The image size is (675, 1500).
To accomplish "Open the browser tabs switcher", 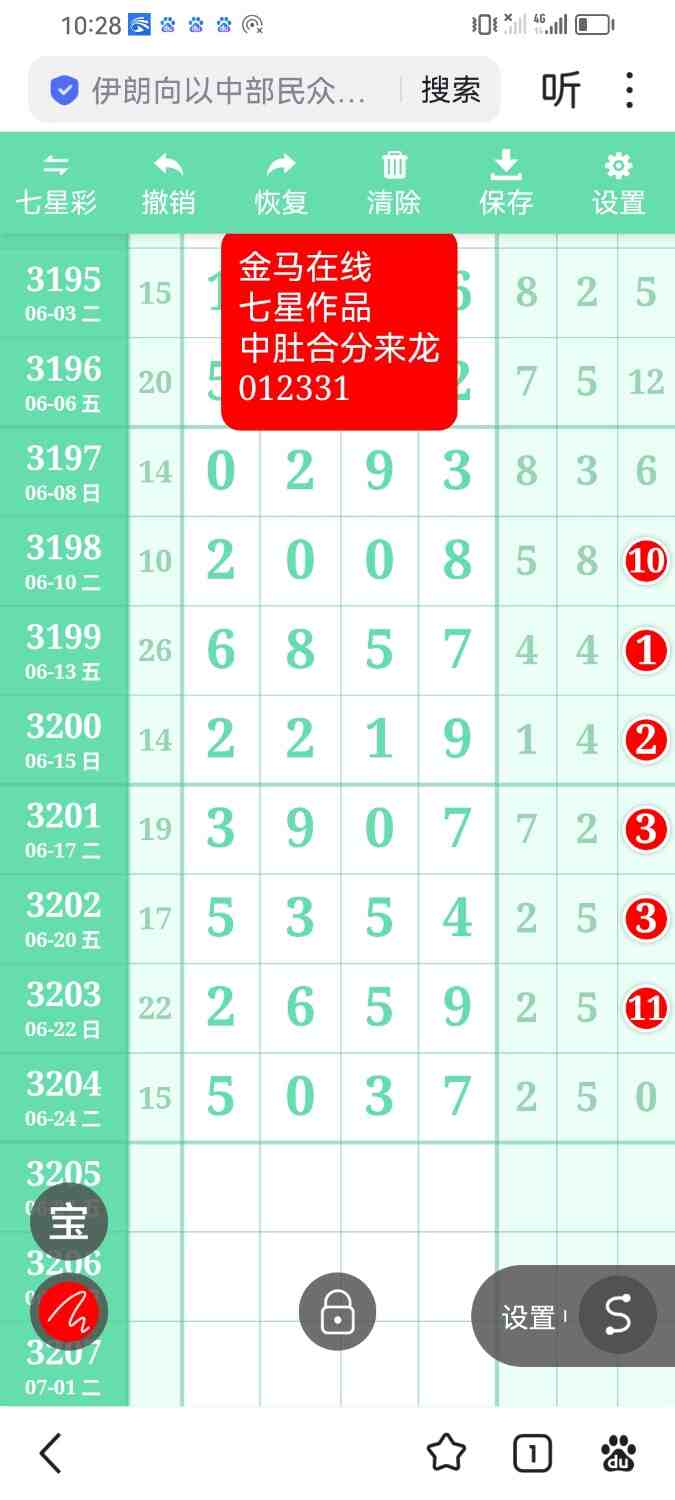I will [532, 1453].
